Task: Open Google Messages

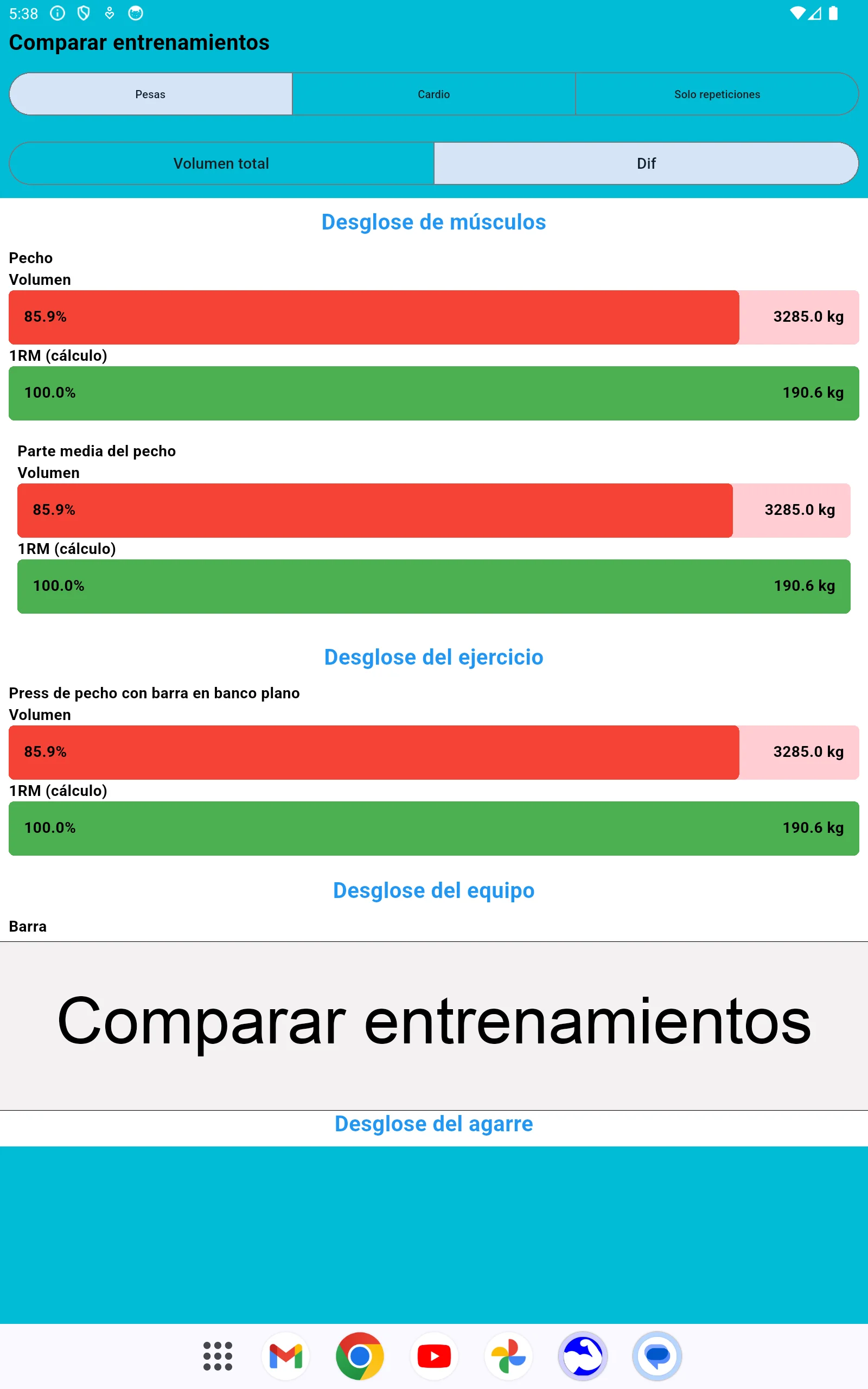Action: click(x=658, y=1356)
